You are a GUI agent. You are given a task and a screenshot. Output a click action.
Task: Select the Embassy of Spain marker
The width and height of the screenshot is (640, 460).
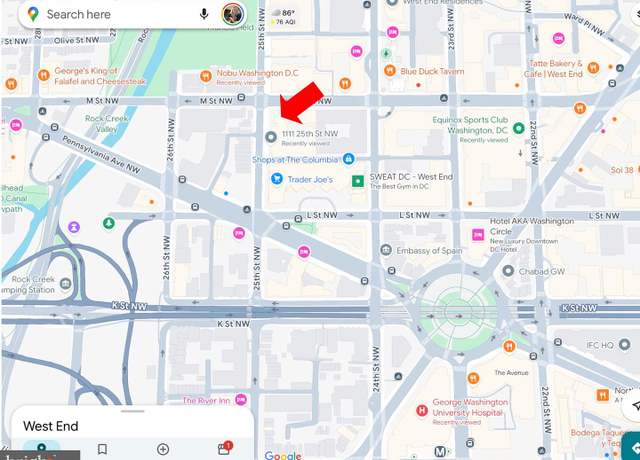point(386,250)
